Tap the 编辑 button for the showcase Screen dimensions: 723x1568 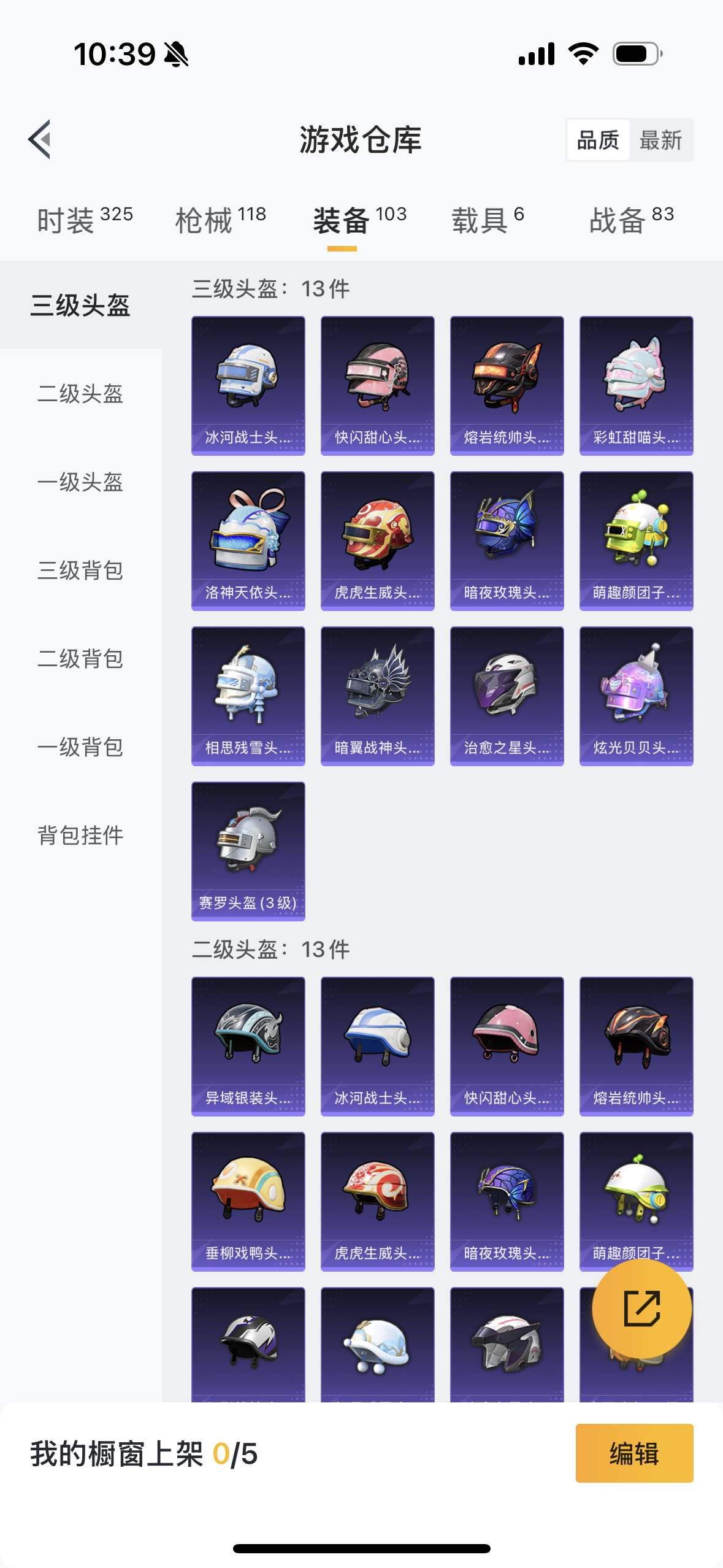(634, 1453)
